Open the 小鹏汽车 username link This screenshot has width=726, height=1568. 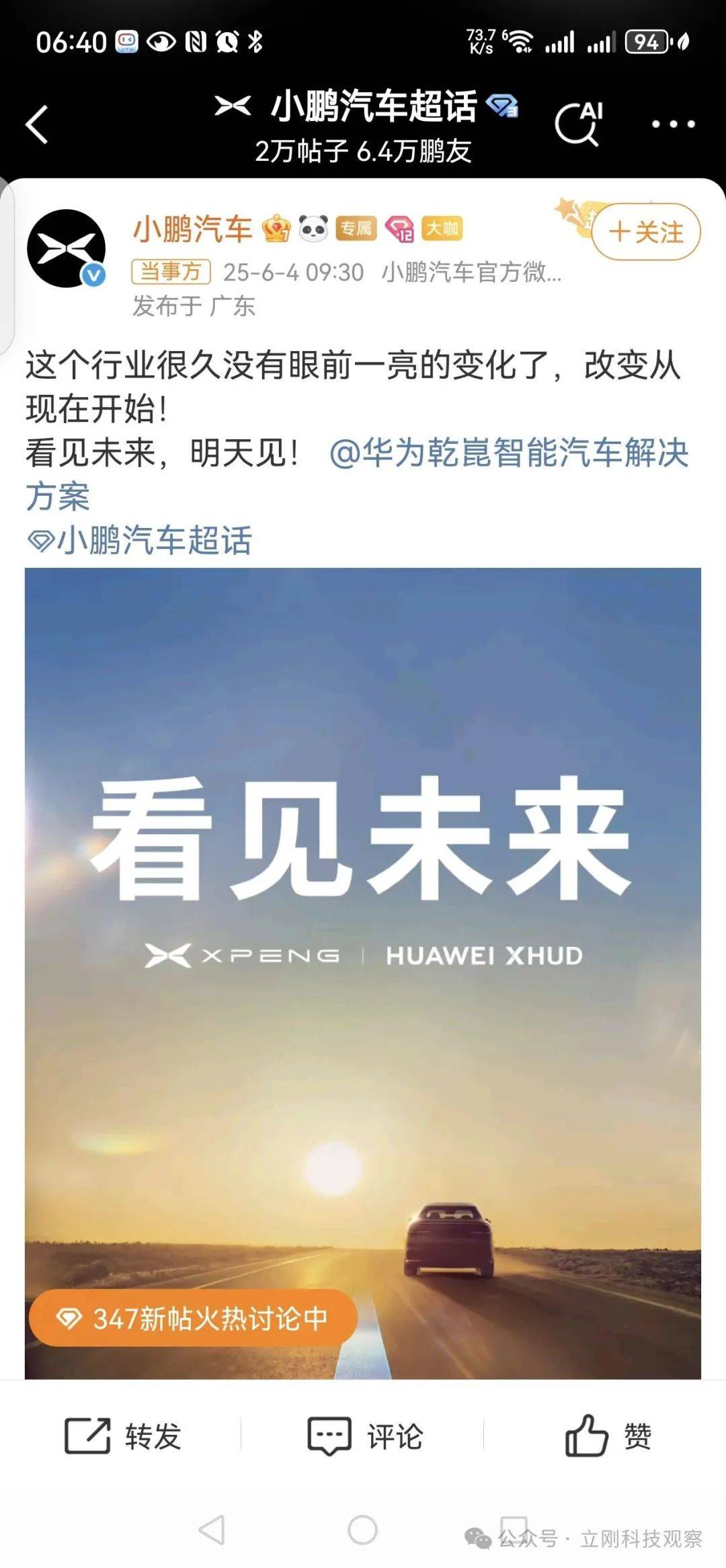192,229
